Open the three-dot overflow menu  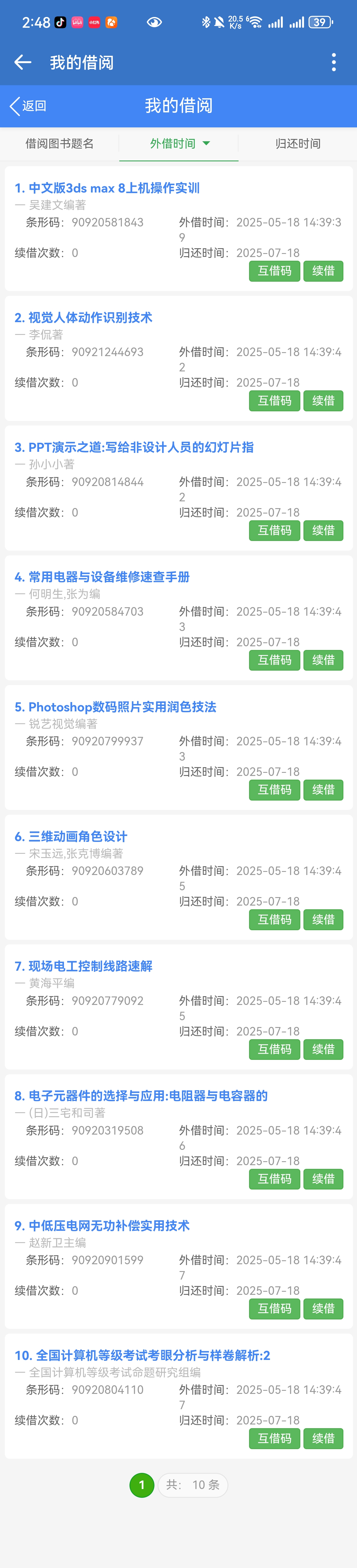click(333, 62)
